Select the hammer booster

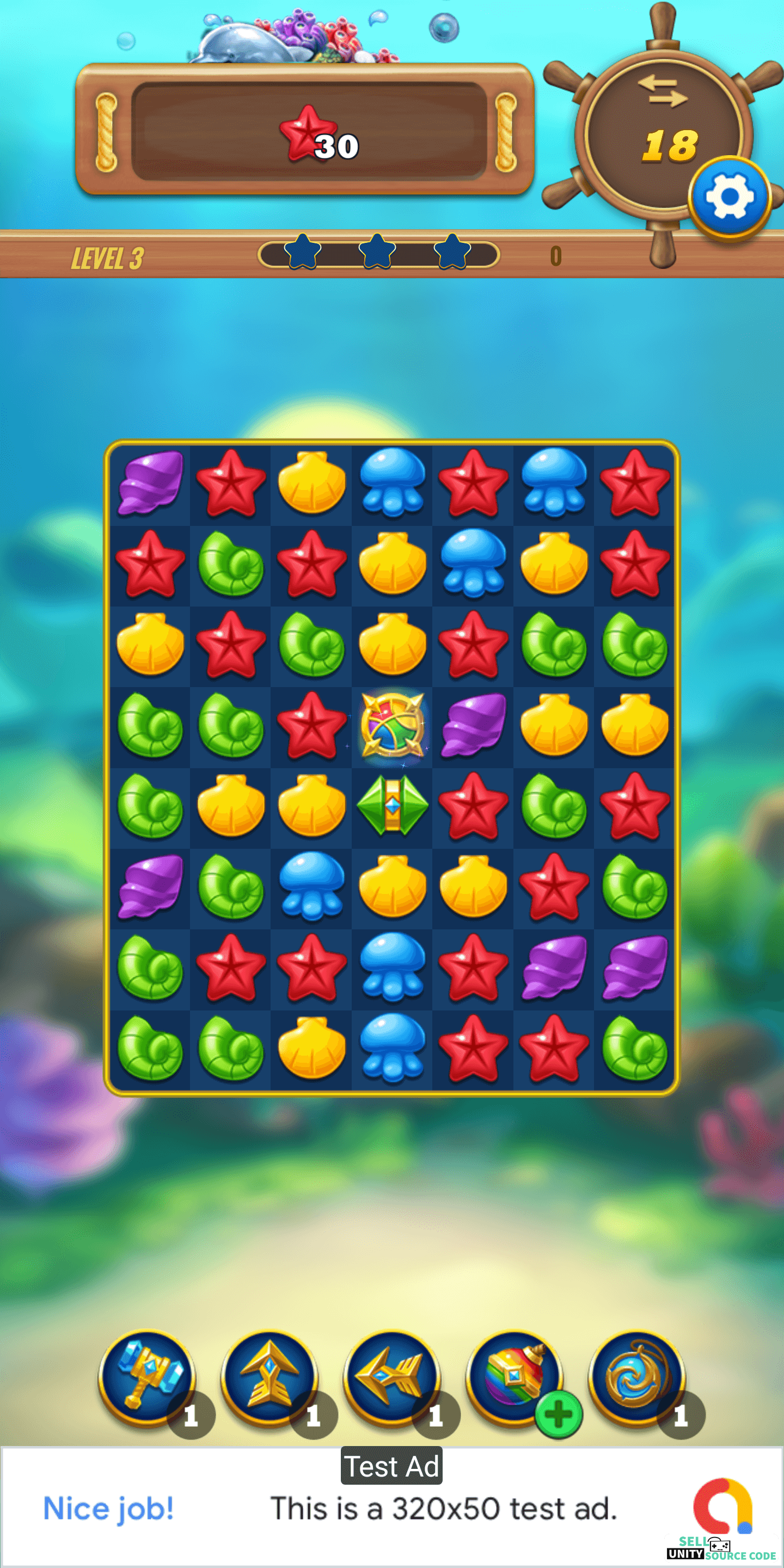(148, 1378)
